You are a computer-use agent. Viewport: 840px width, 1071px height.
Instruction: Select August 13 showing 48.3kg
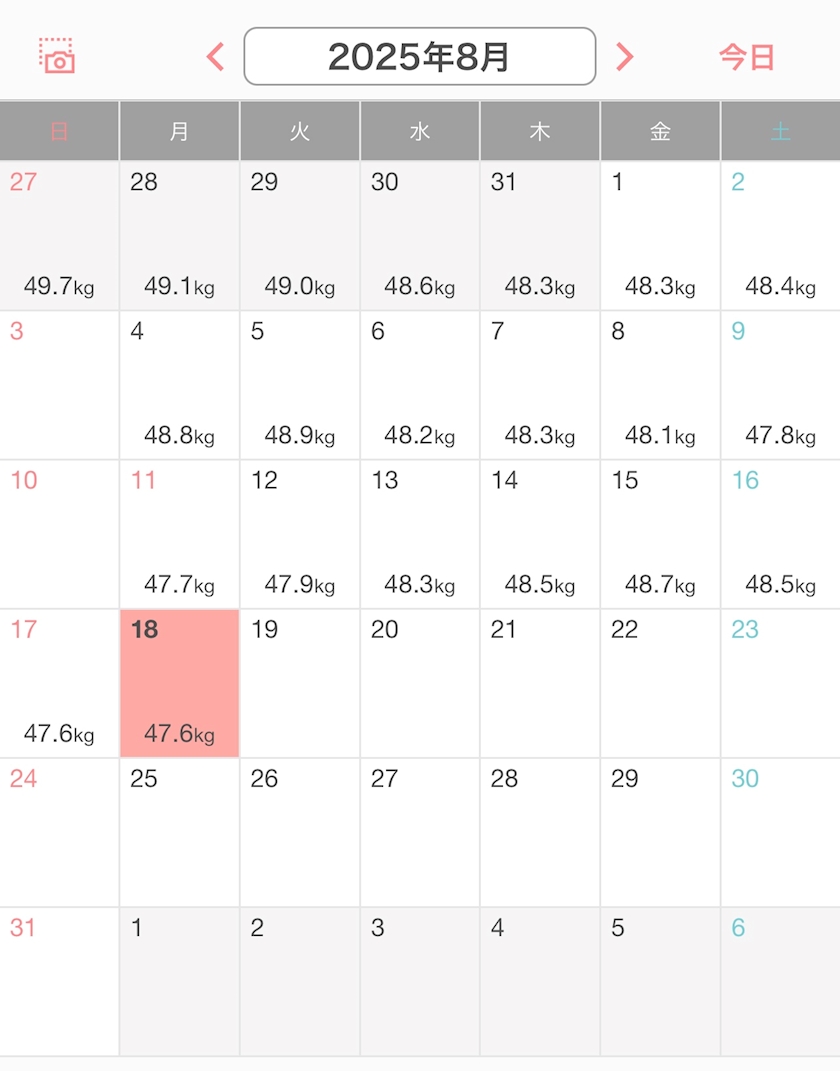(x=420, y=534)
